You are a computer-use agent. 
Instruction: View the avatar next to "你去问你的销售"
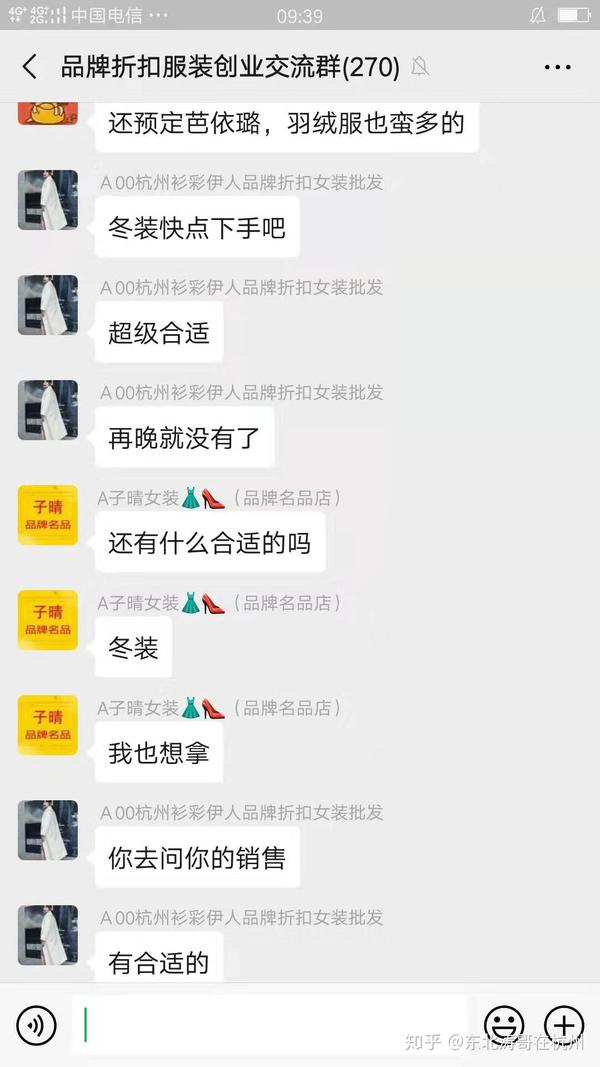pos(47,830)
